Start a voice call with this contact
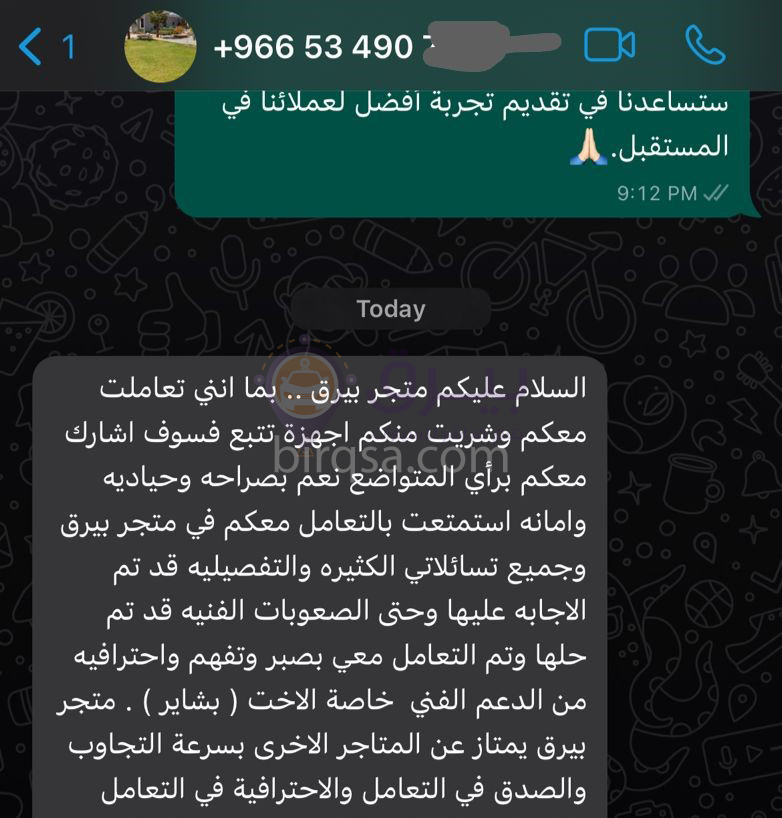Screen dimensions: 782x818 tap(706, 45)
